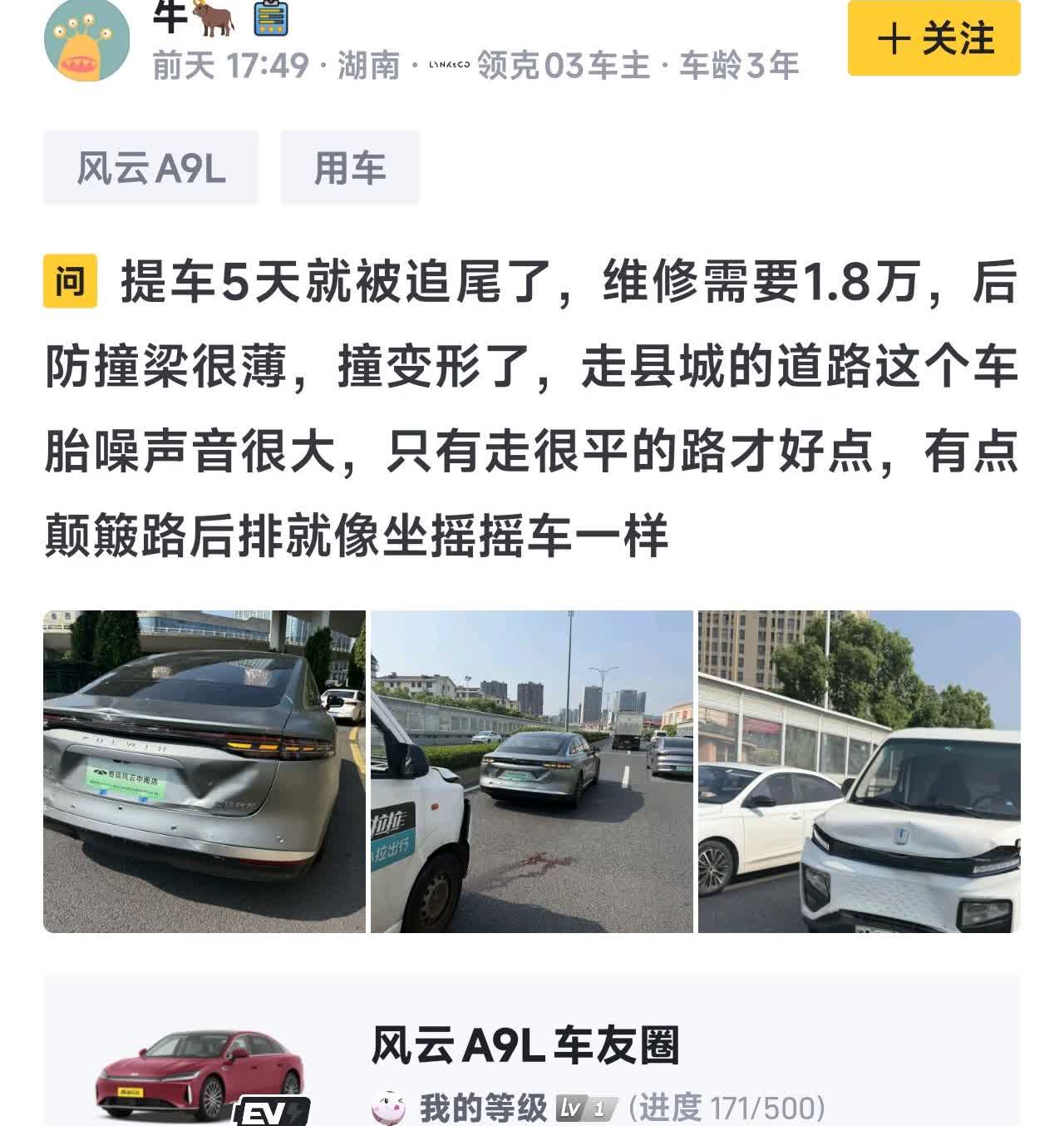Viewport: 1064px width, 1126px height.
Task: Open the 风云A9L车友圈 card
Action: pyautogui.click(x=532, y=1053)
